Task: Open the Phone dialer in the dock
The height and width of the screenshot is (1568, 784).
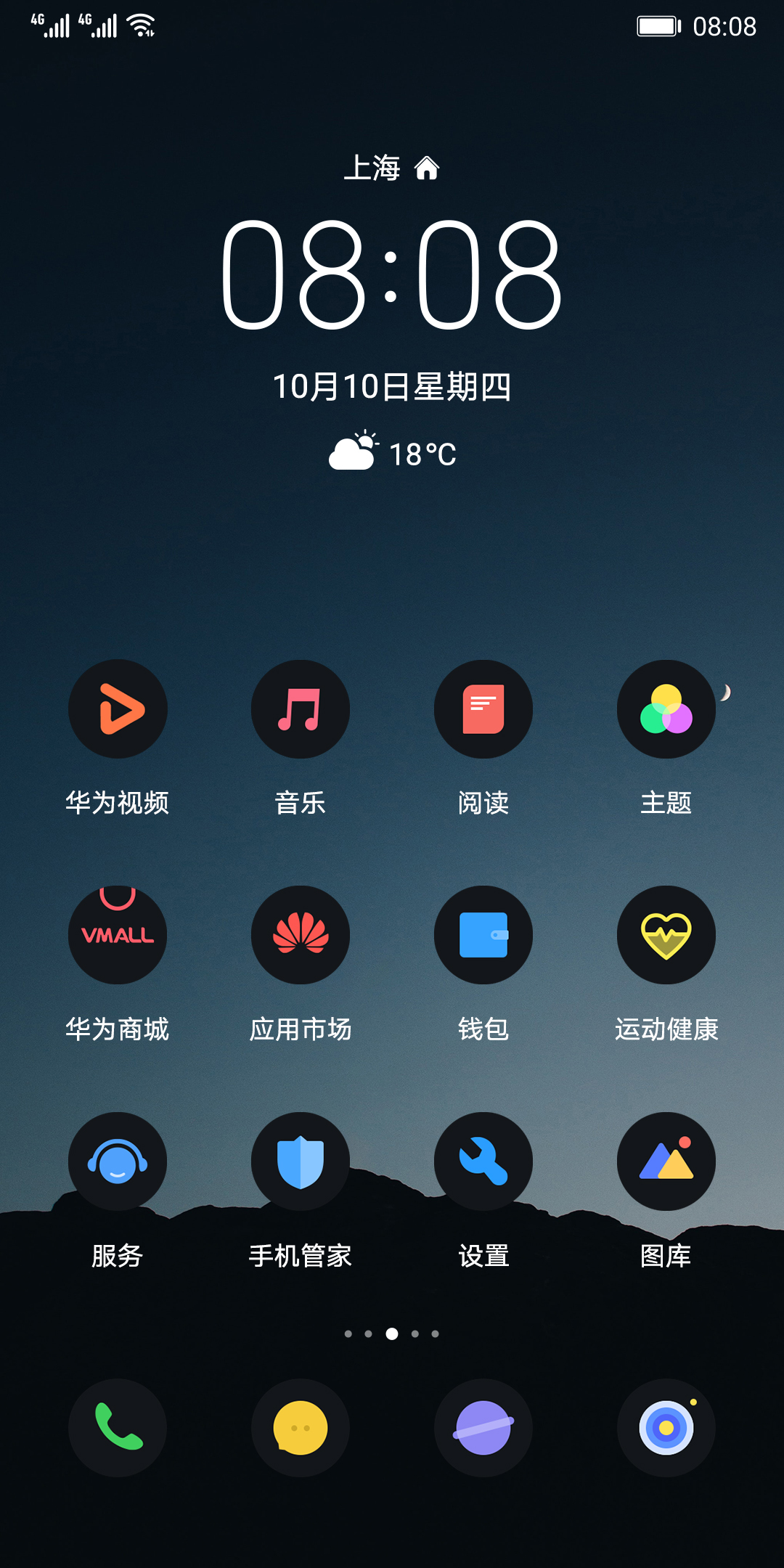Action: pyautogui.click(x=118, y=1427)
